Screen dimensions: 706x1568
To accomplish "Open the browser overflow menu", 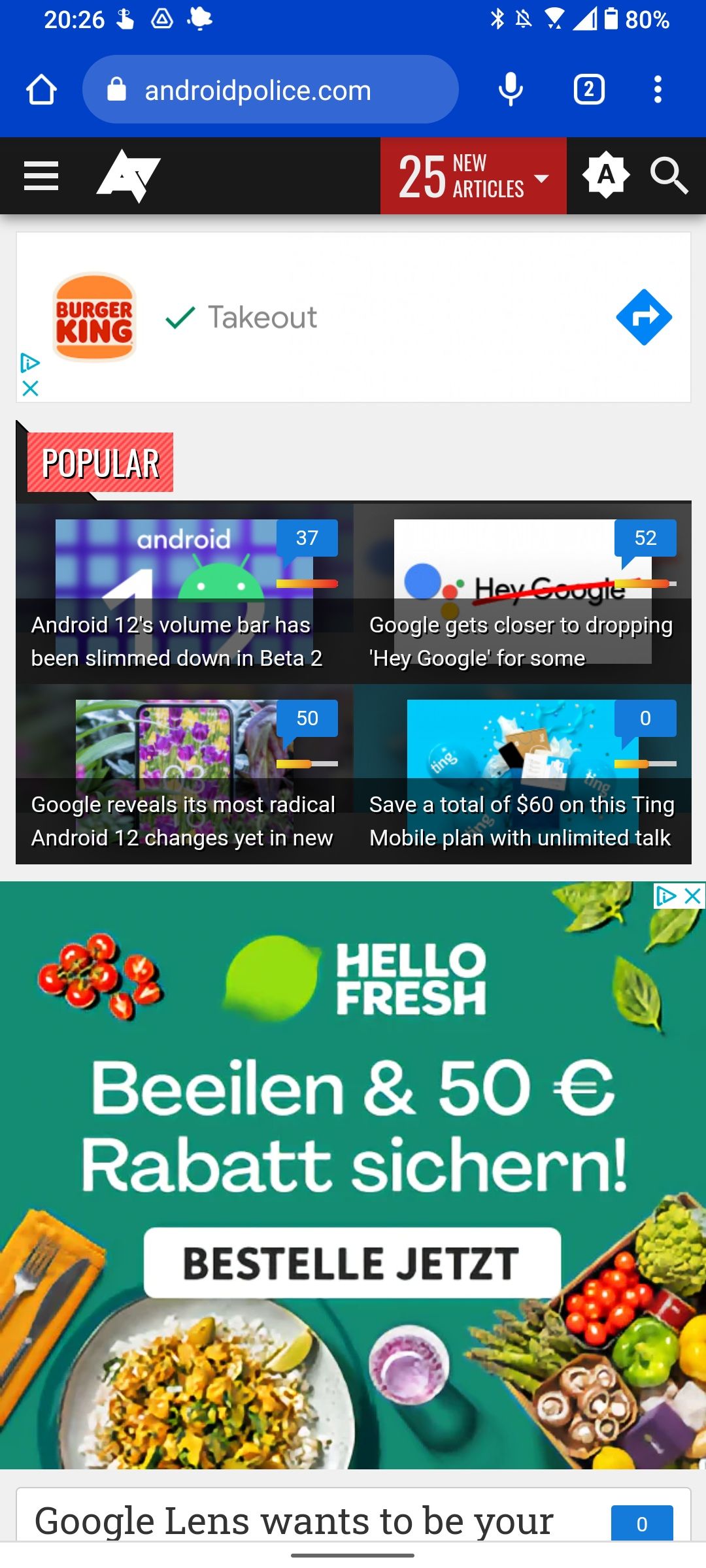I will pyautogui.click(x=658, y=90).
